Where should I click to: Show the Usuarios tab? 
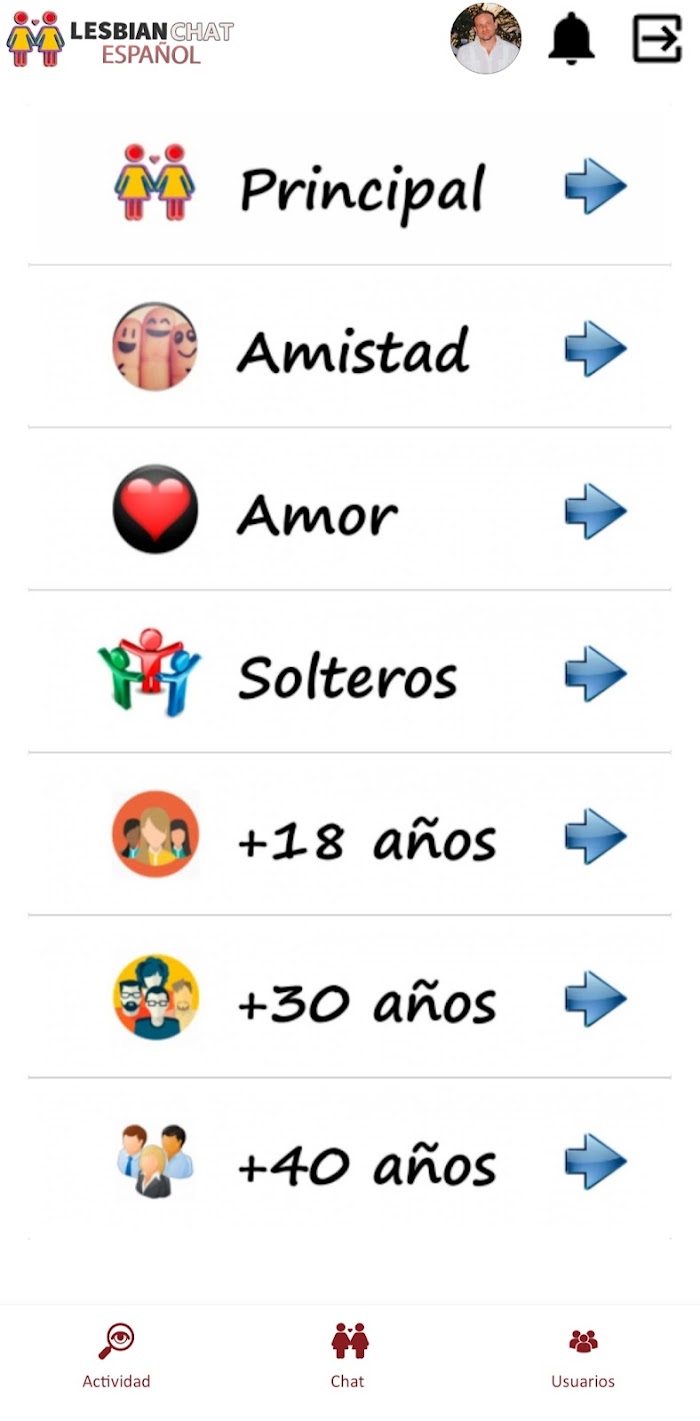click(x=583, y=1356)
